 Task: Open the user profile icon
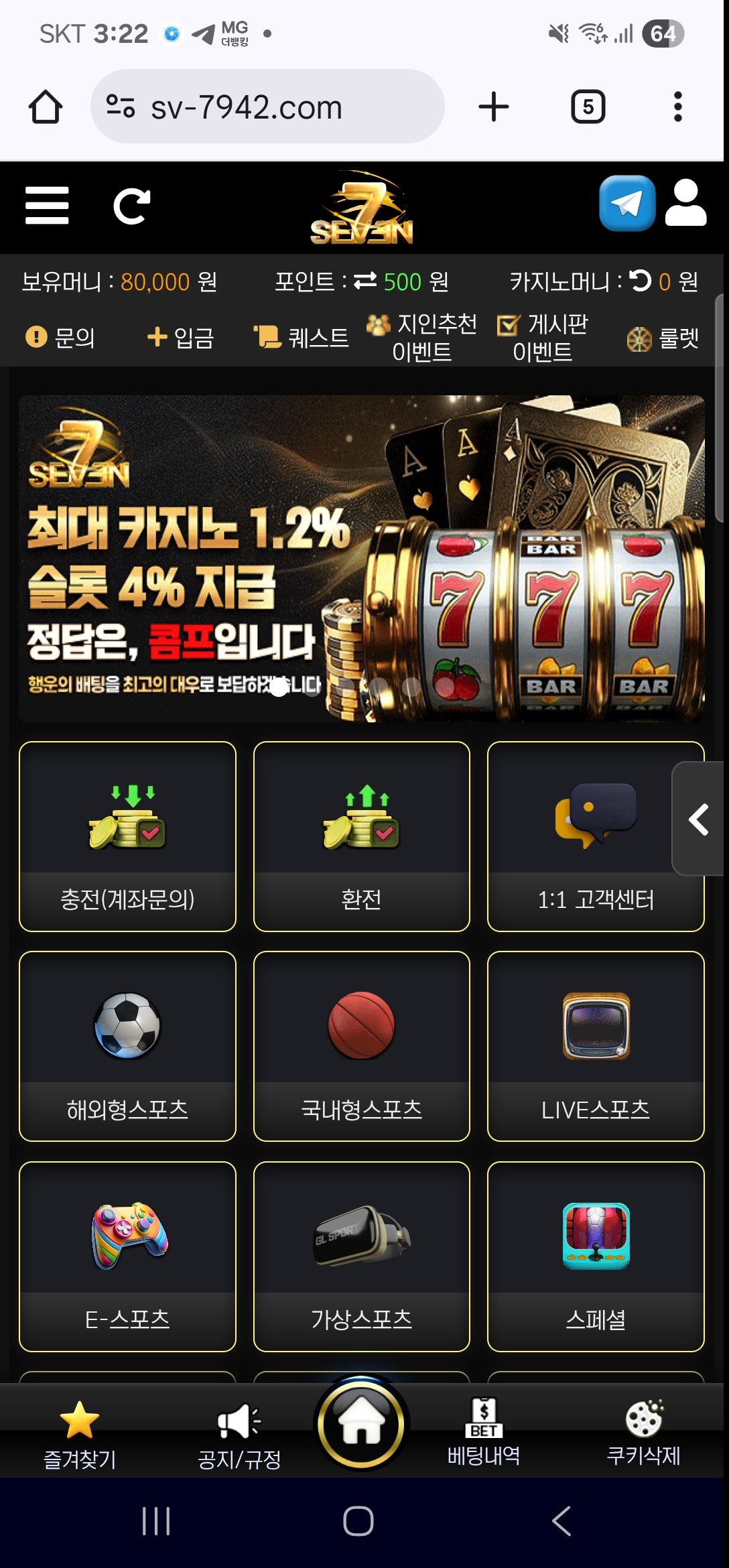pyautogui.click(x=685, y=203)
